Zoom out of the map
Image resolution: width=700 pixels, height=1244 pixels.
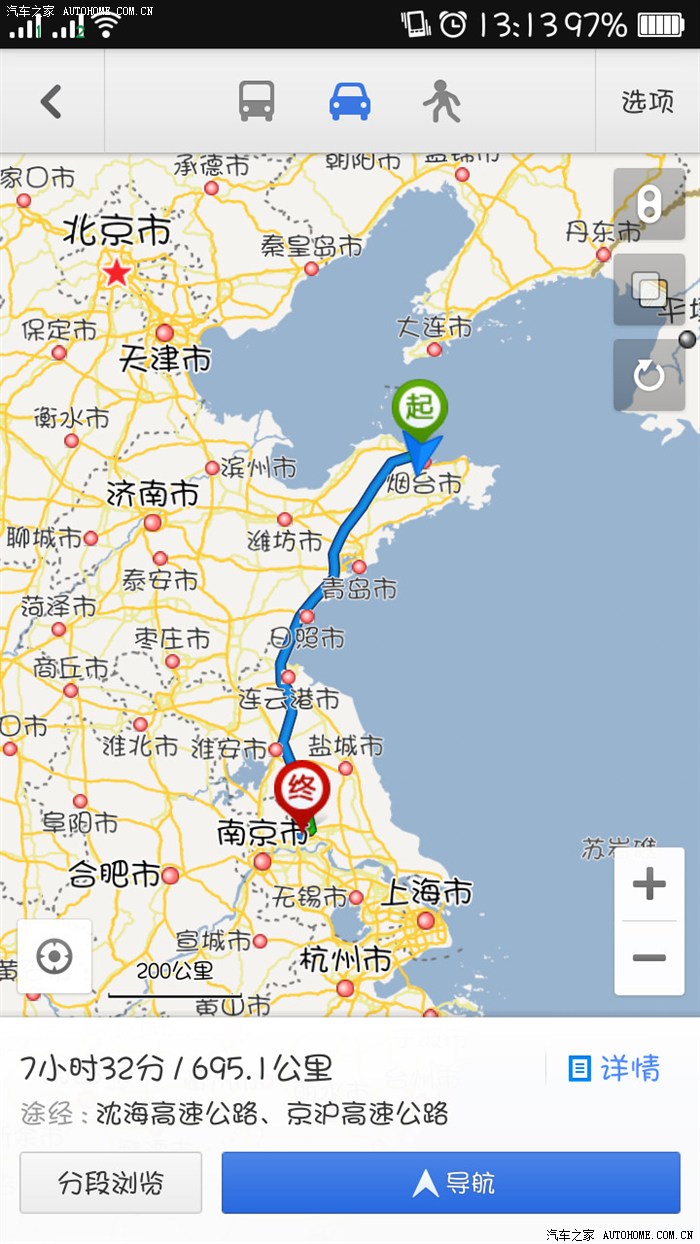click(x=649, y=958)
